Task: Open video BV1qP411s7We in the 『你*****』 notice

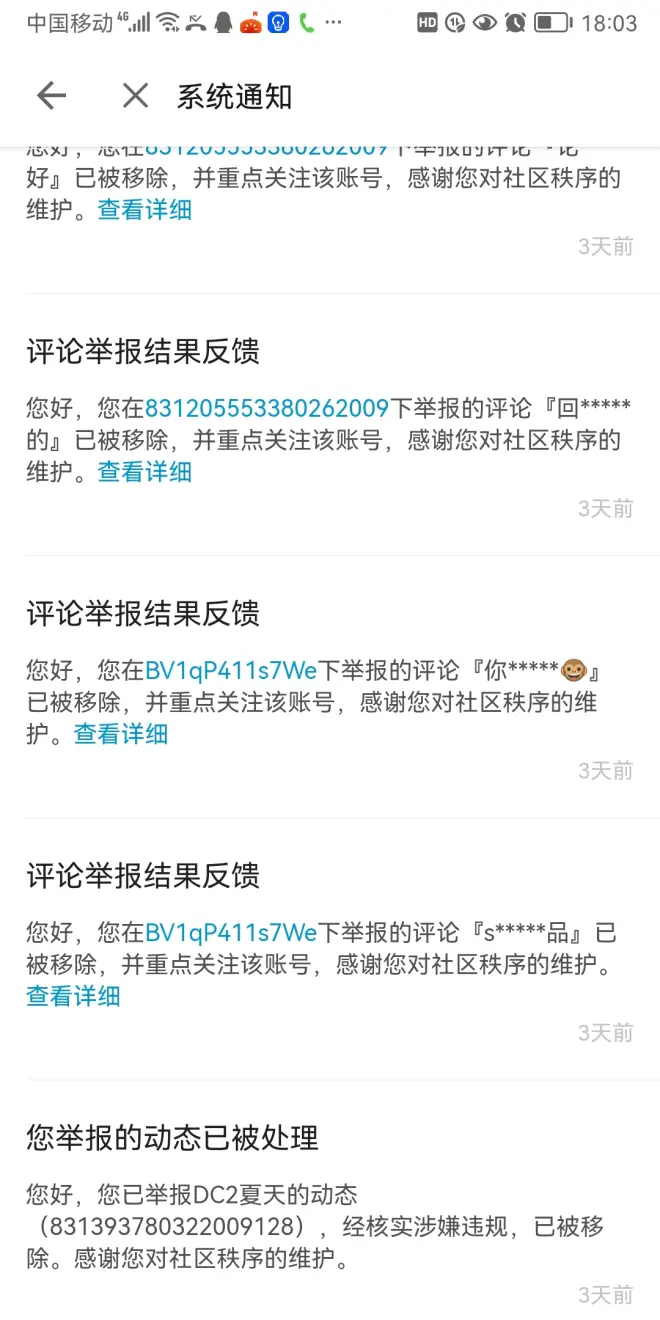Action: click(x=231, y=670)
